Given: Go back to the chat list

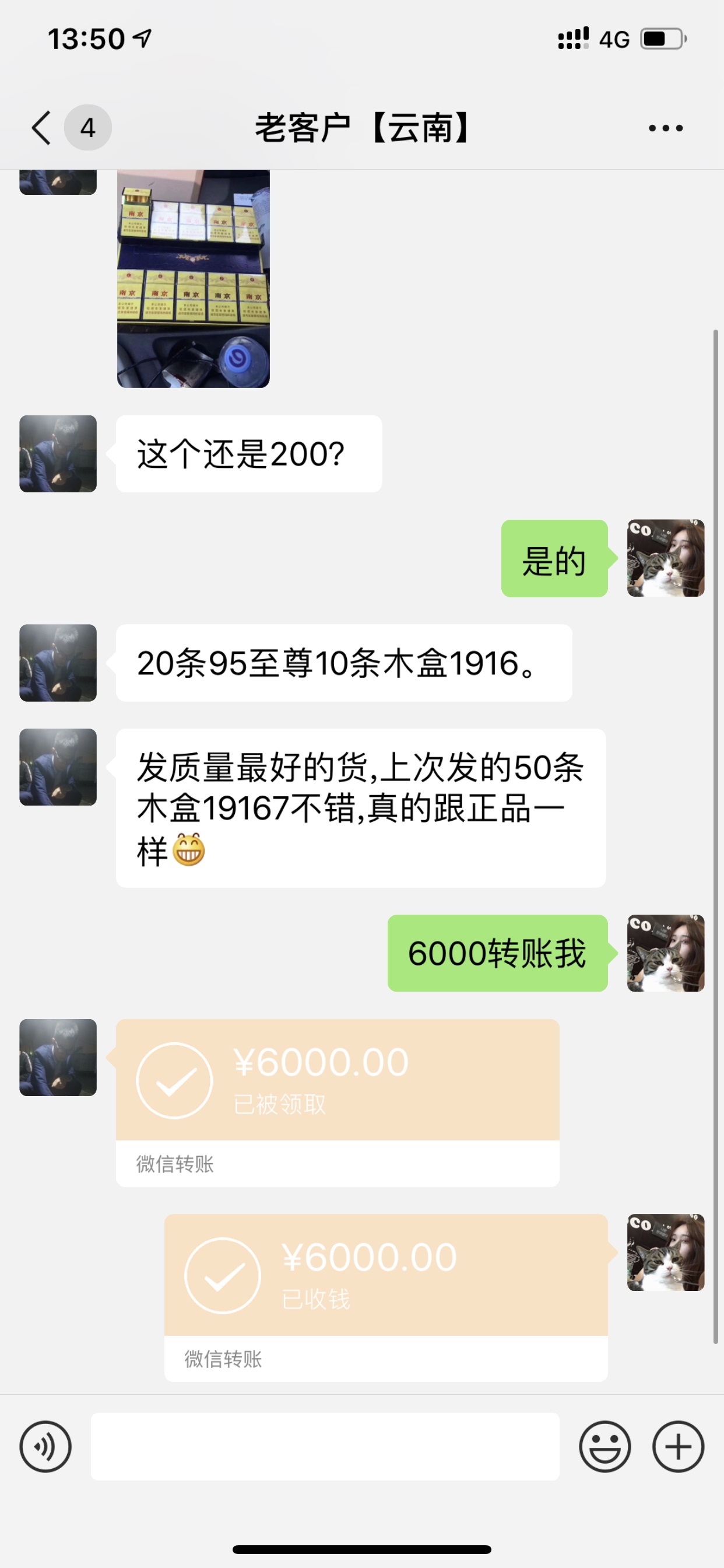Looking at the screenshot, I should tap(41, 128).
